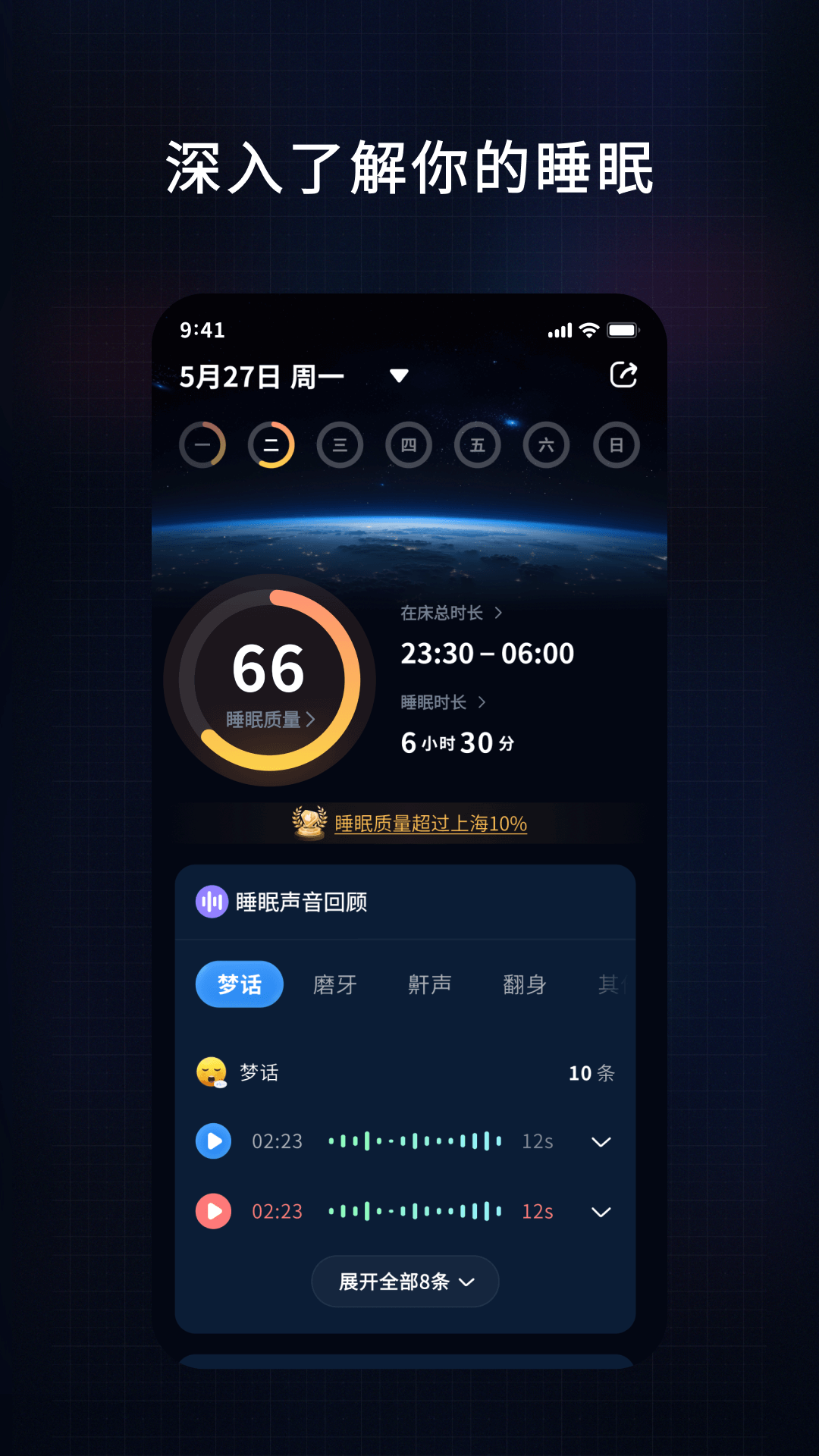Open the 睡眠声音回顾 sound waveform icon

(213, 902)
